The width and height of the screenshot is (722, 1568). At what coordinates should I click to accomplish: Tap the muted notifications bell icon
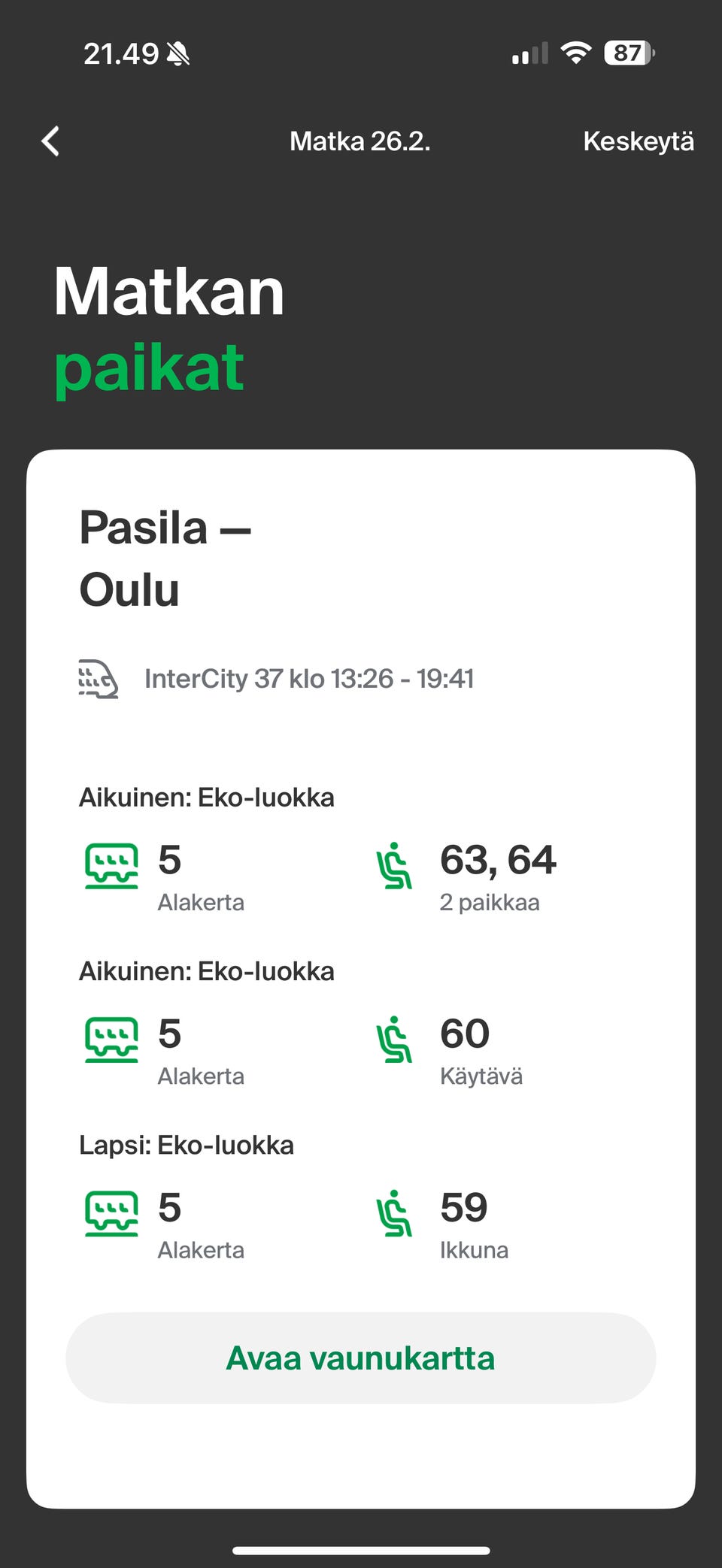[179, 53]
